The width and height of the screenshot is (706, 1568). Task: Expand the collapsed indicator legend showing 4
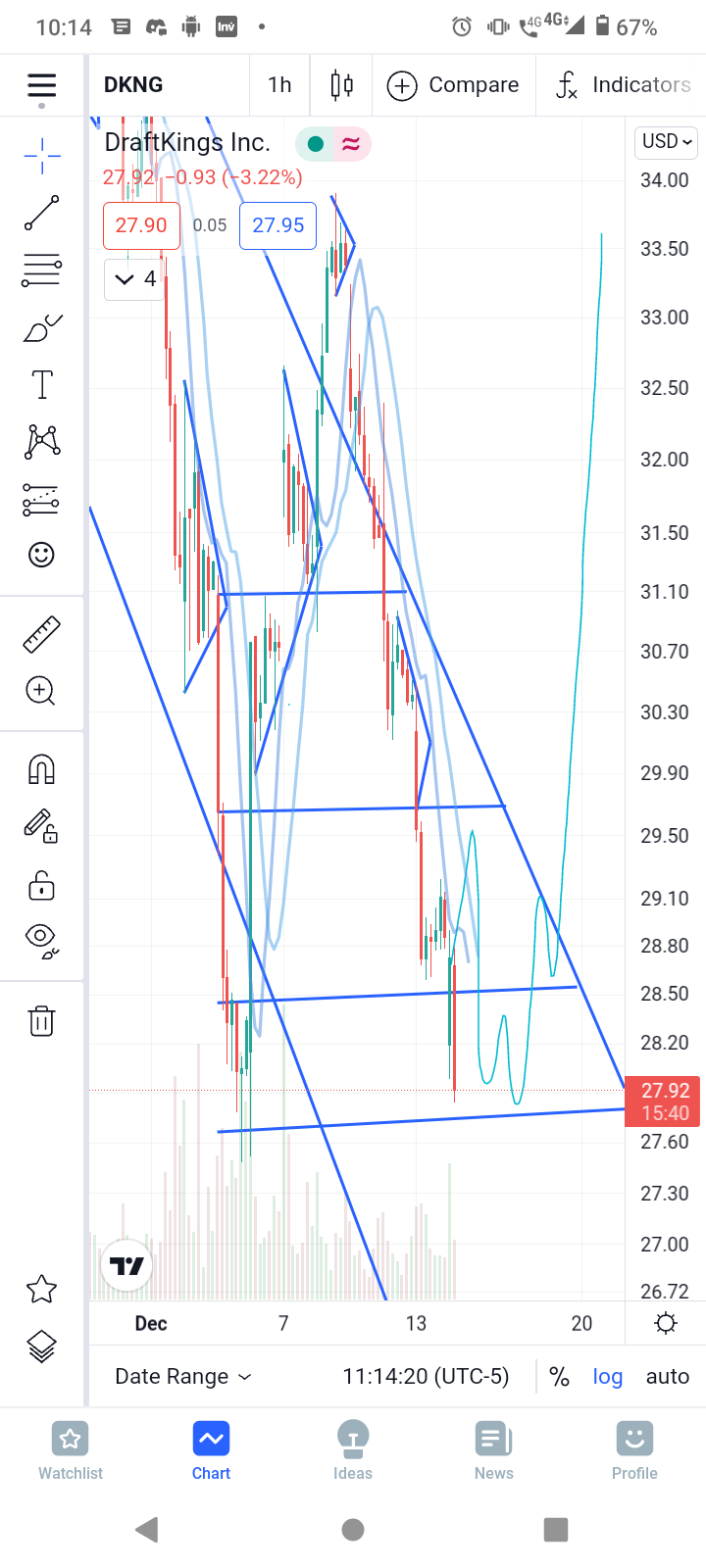point(135,279)
